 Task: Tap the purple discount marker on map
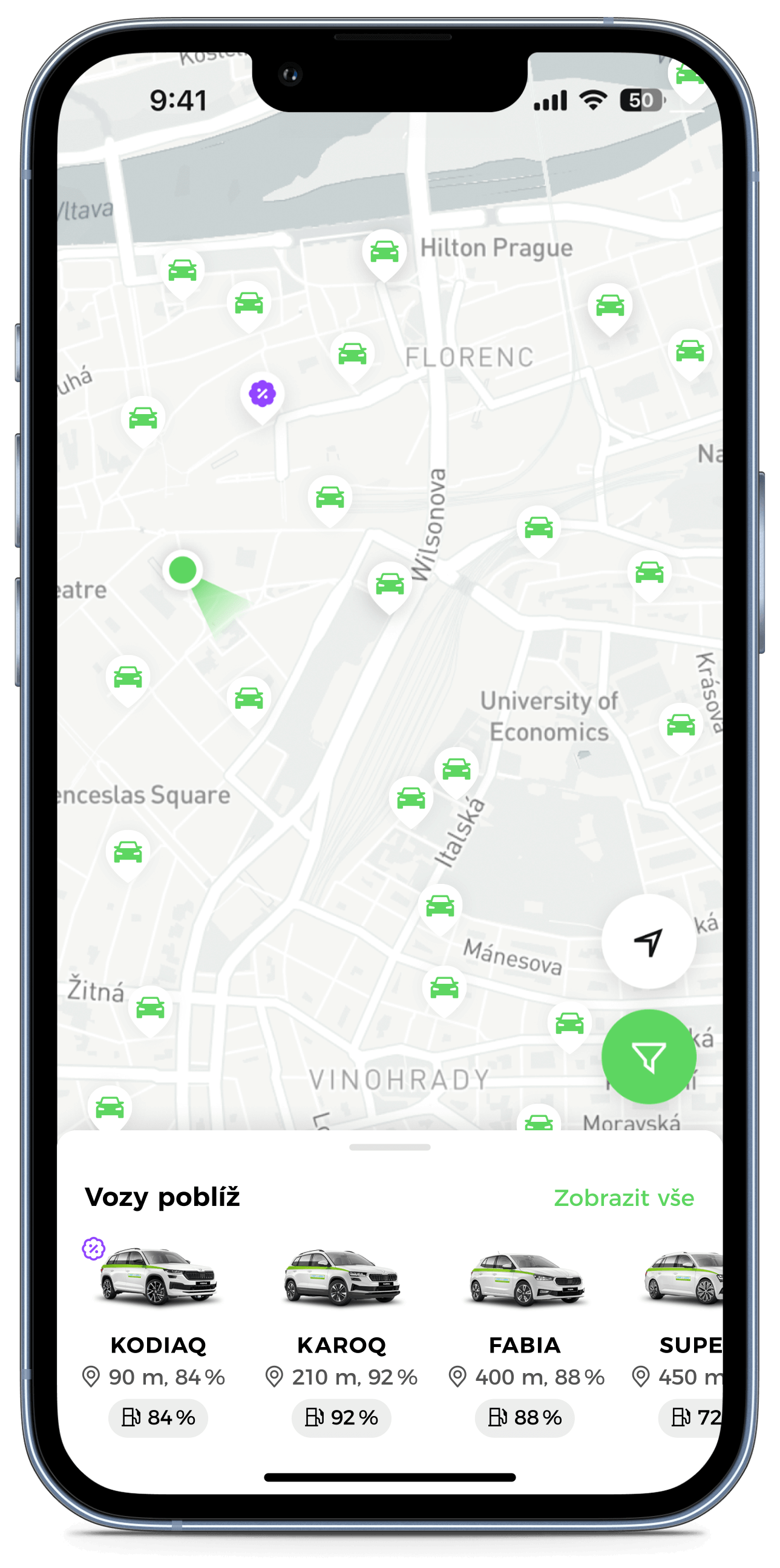[262, 395]
